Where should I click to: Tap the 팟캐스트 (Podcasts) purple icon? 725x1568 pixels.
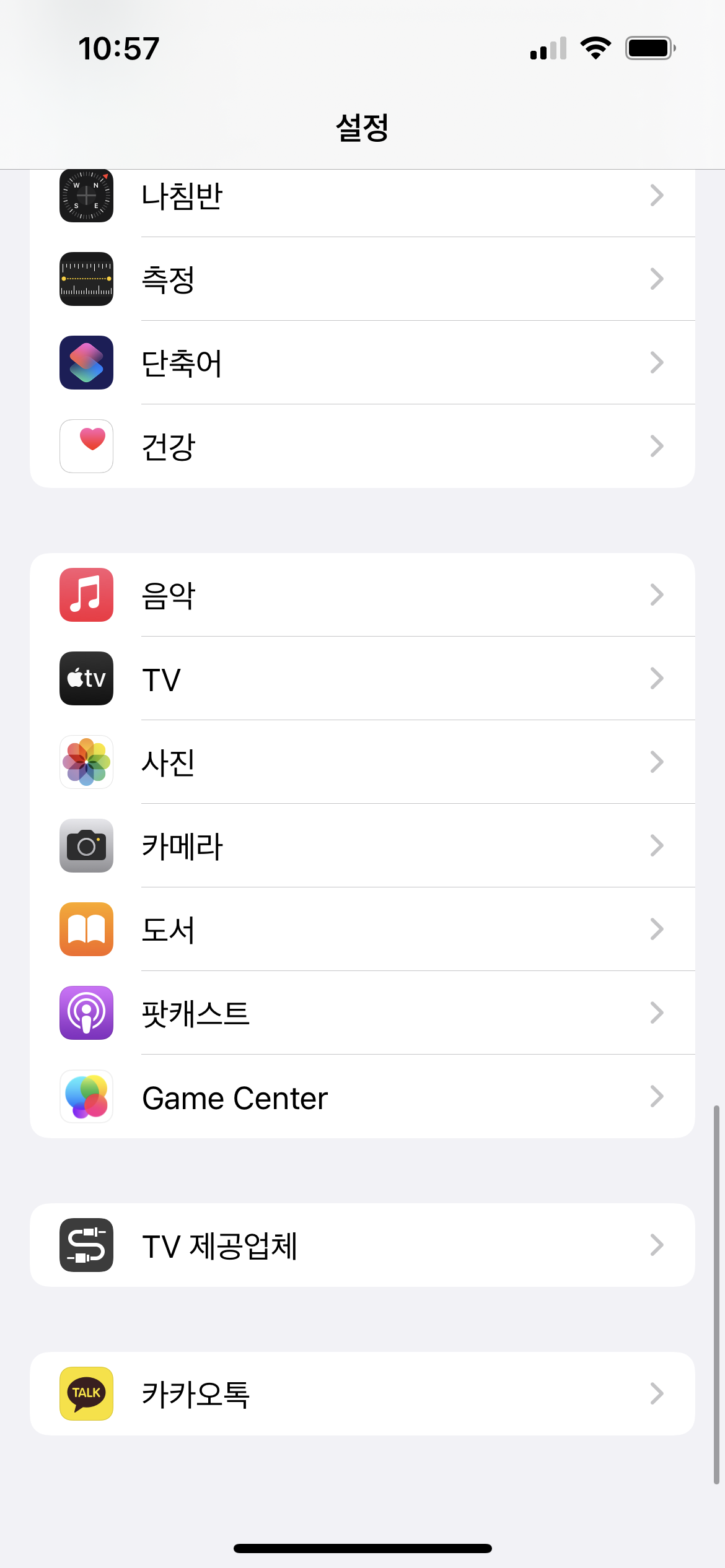tap(86, 1013)
